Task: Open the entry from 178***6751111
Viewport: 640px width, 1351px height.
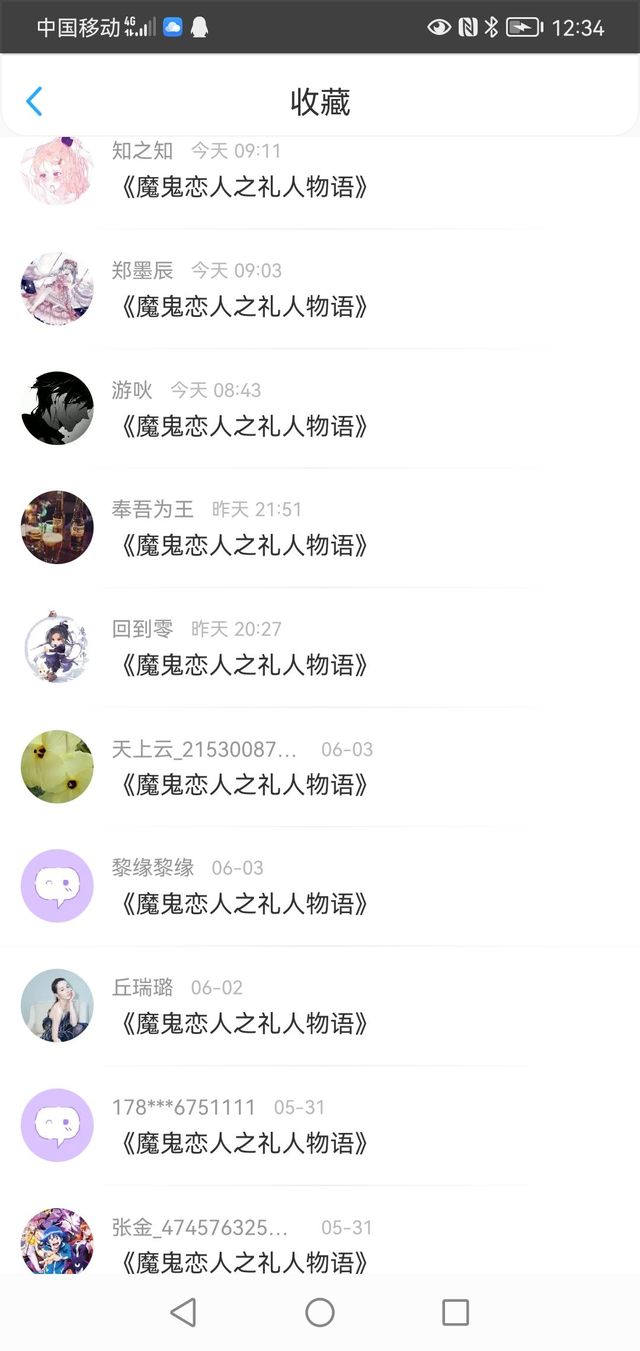Action: pos(244,1142)
